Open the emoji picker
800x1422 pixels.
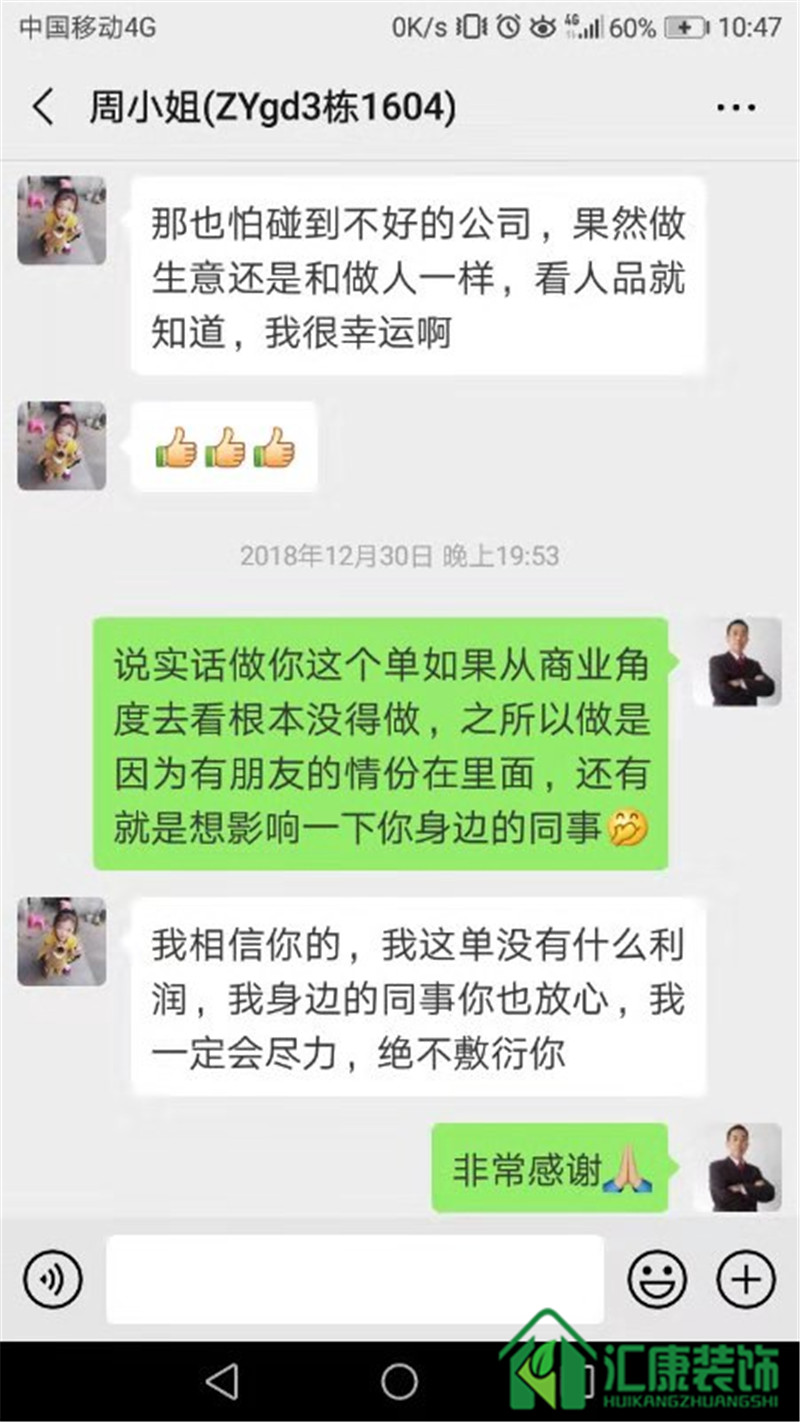[x=657, y=1279]
